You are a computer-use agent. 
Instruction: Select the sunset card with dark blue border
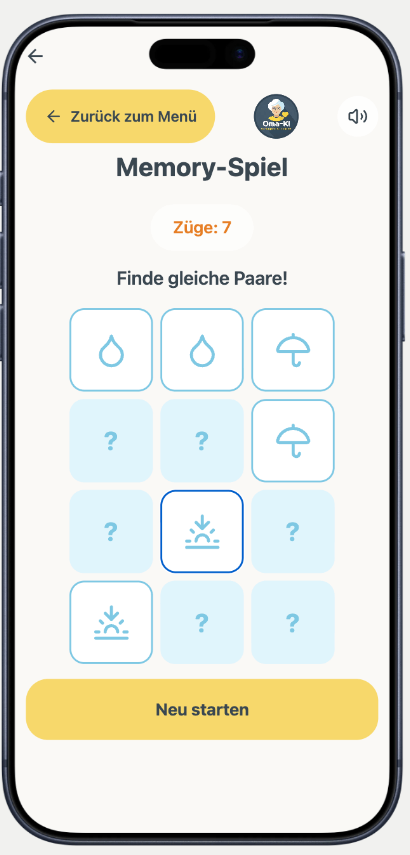pos(202,531)
